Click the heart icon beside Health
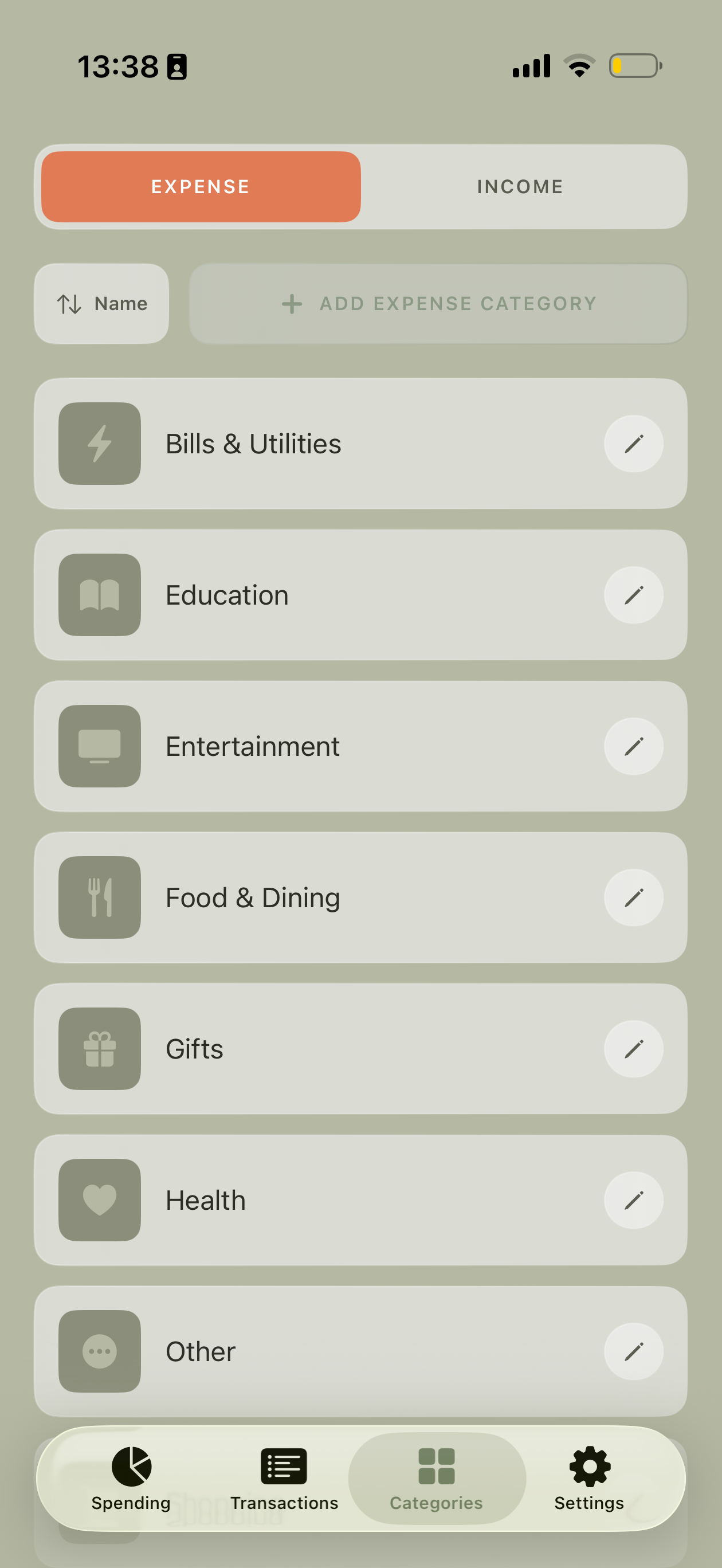Screen dimensions: 722x1568 [99, 1199]
